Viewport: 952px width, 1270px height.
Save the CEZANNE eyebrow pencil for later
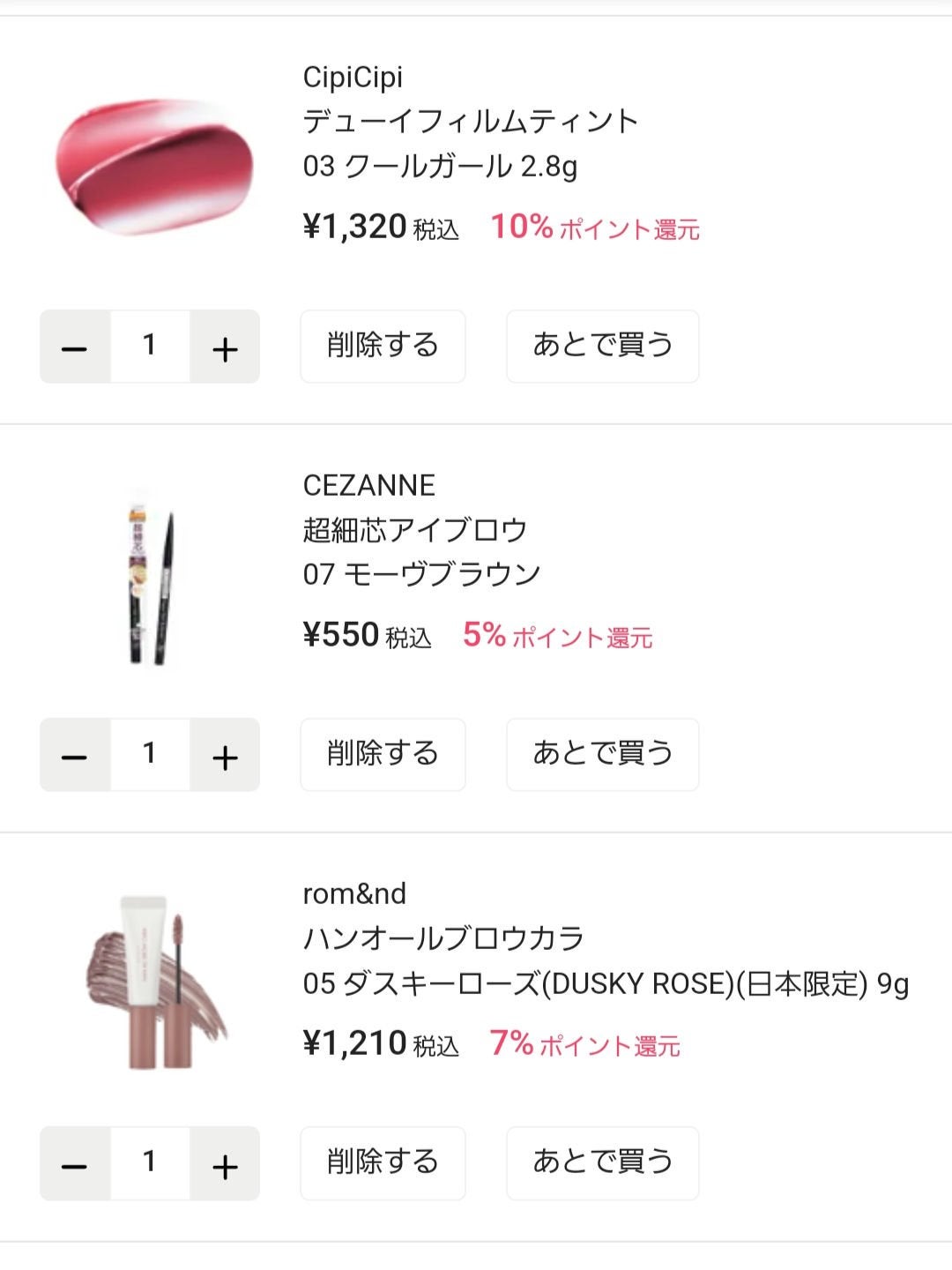[x=601, y=755]
